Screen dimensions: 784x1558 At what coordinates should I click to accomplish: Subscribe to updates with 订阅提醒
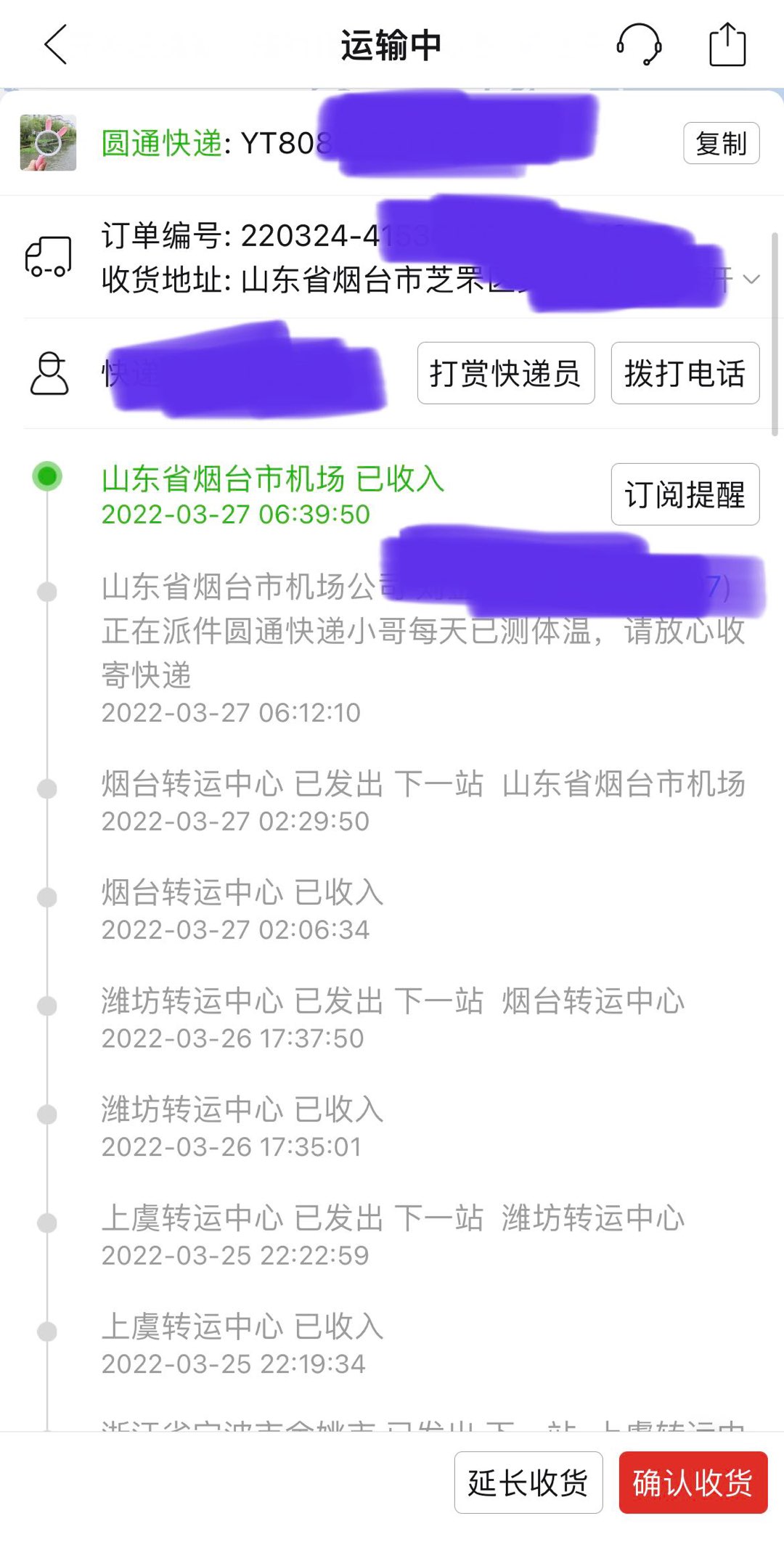tap(685, 494)
